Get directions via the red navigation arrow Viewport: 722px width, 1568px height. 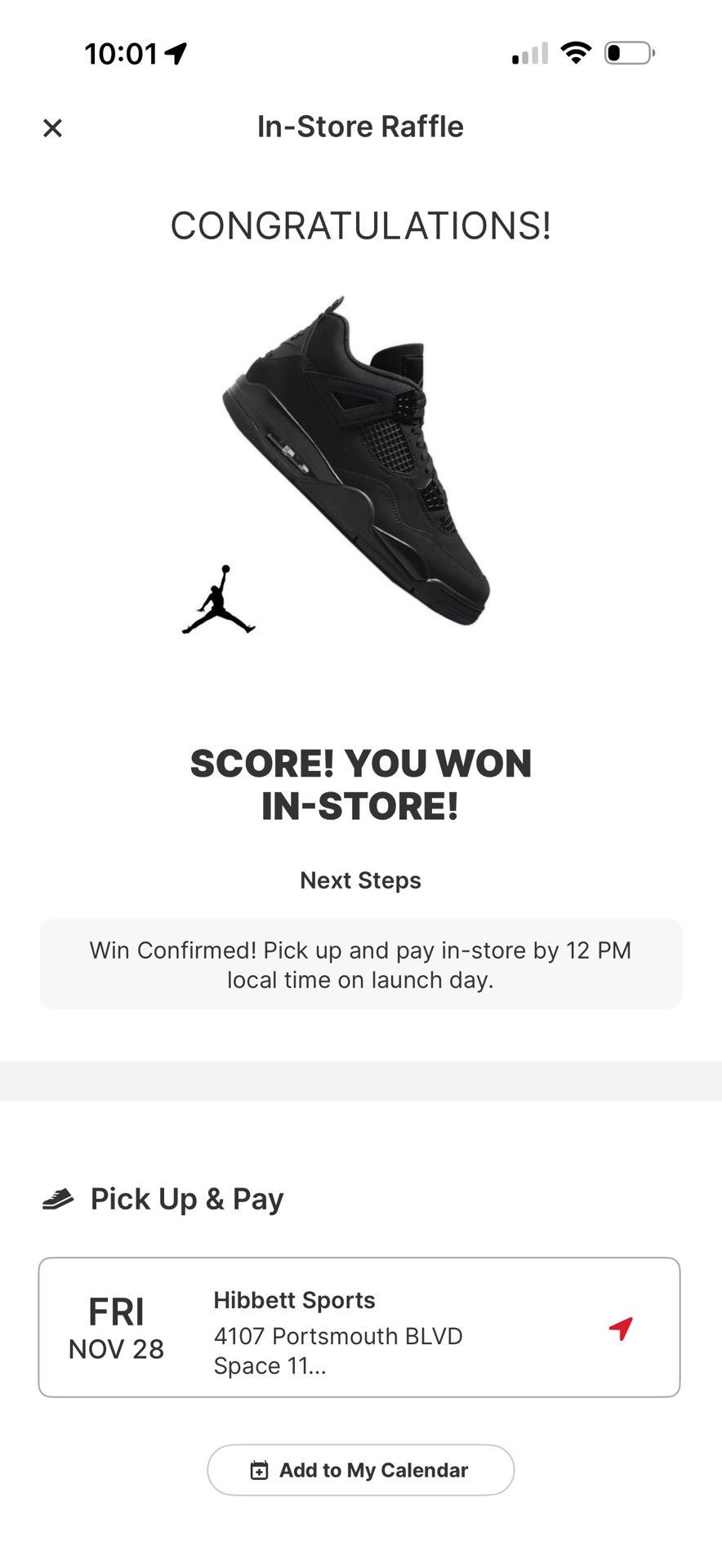[621, 1328]
